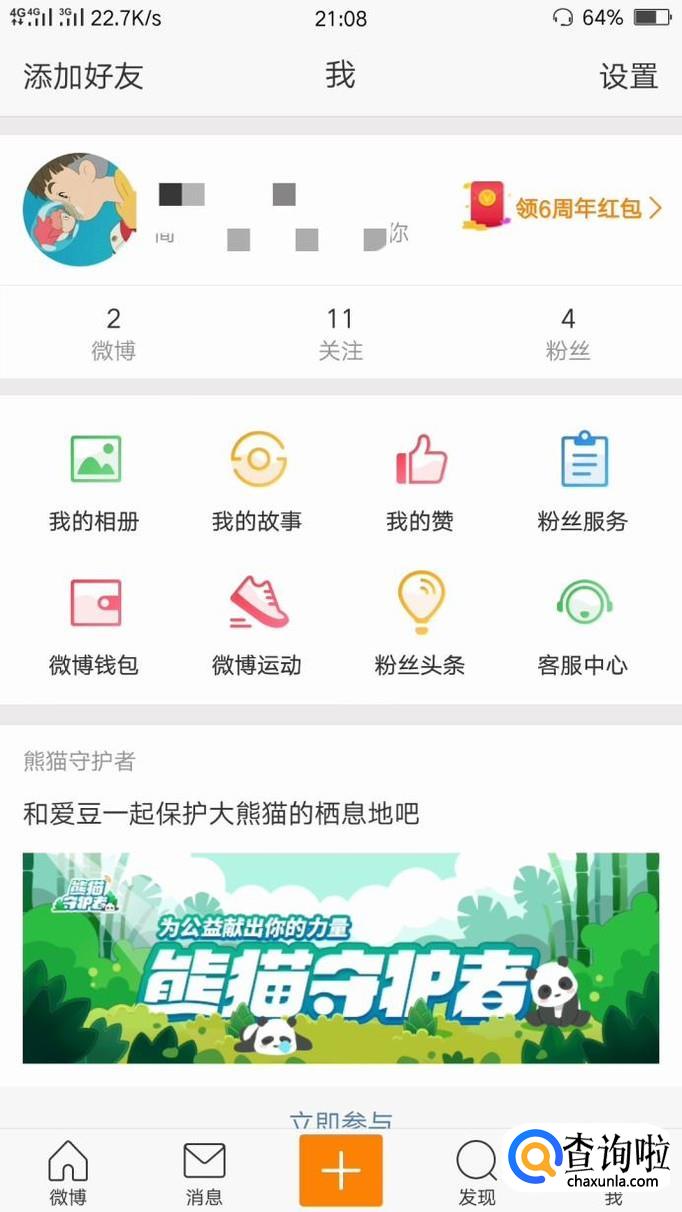Claim the 领6周年红包 red packet

[563, 207]
